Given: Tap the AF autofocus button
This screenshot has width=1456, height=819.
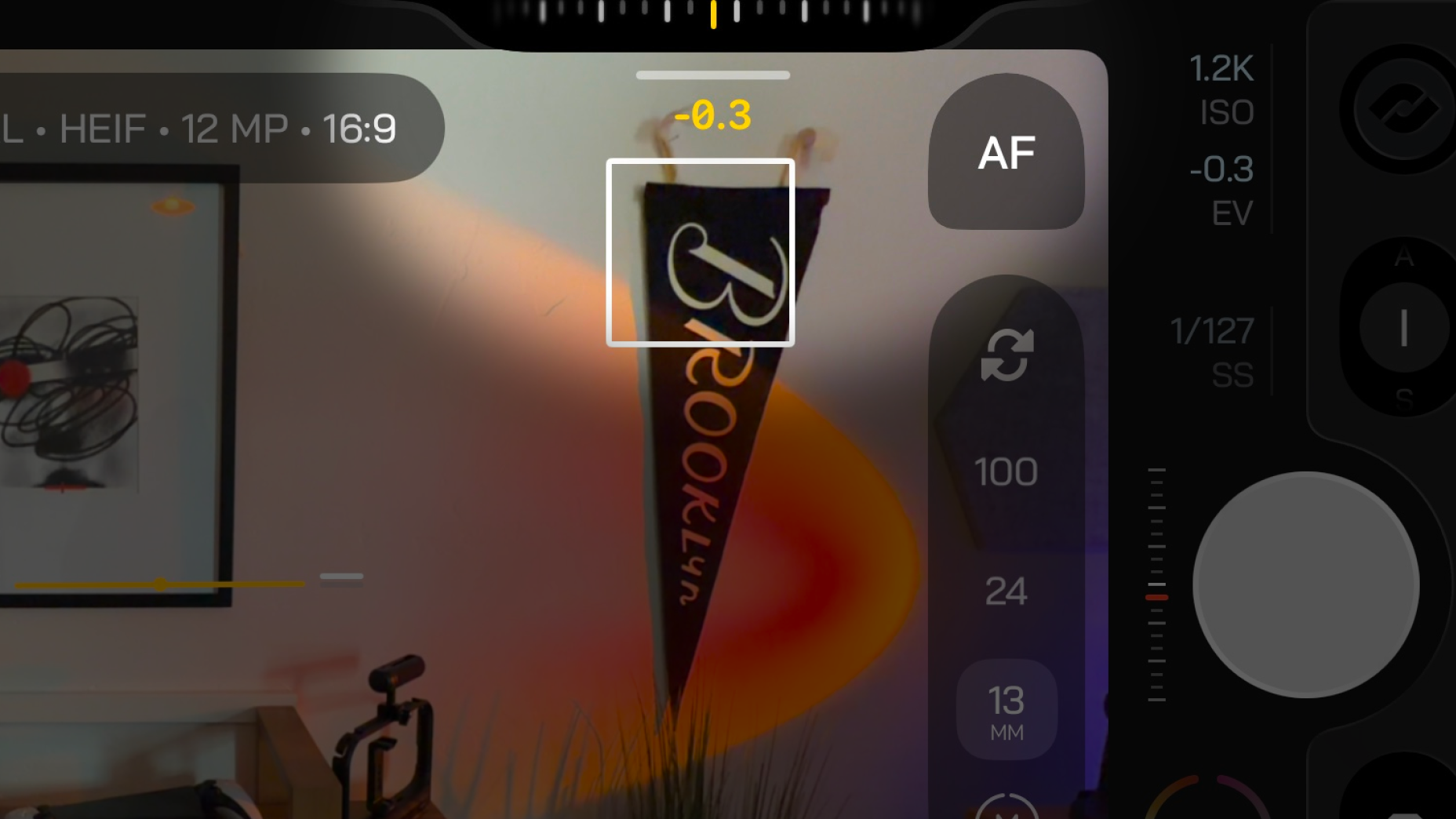Looking at the screenshot, I should 1006,152.
